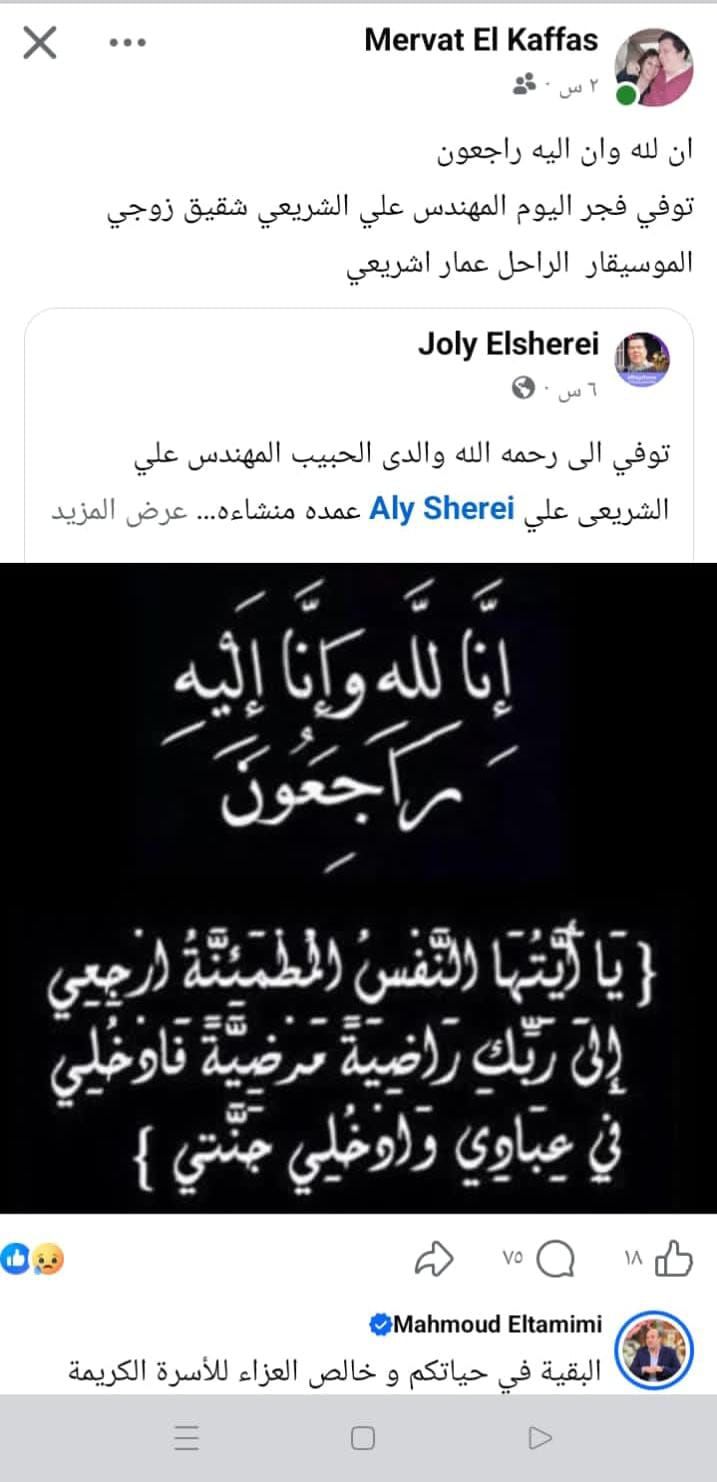Viewport: 717px width, 1482px height.
Task: Share this post
Action: click(435, 1258)
